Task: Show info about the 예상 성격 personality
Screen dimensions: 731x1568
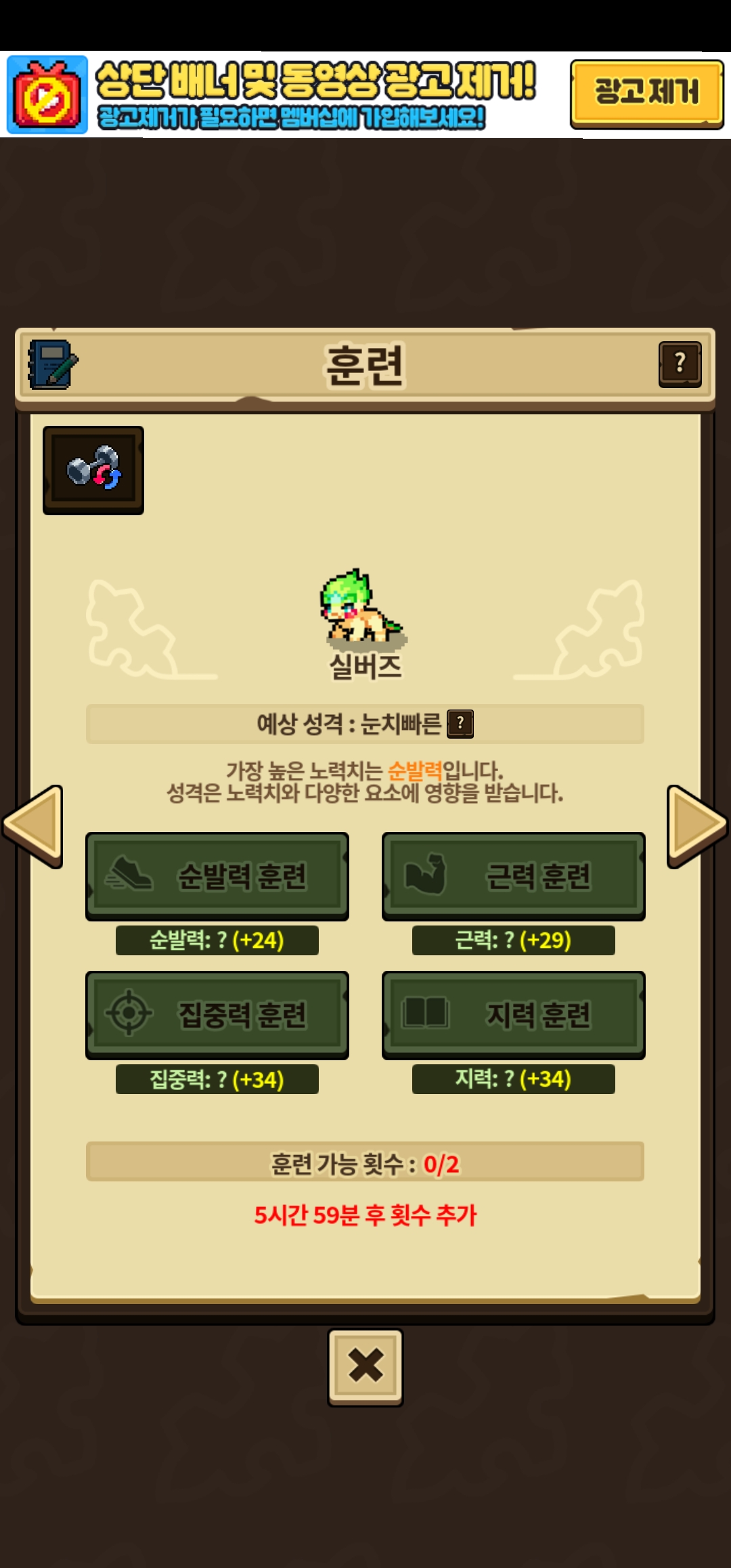Action: (460, 724)
